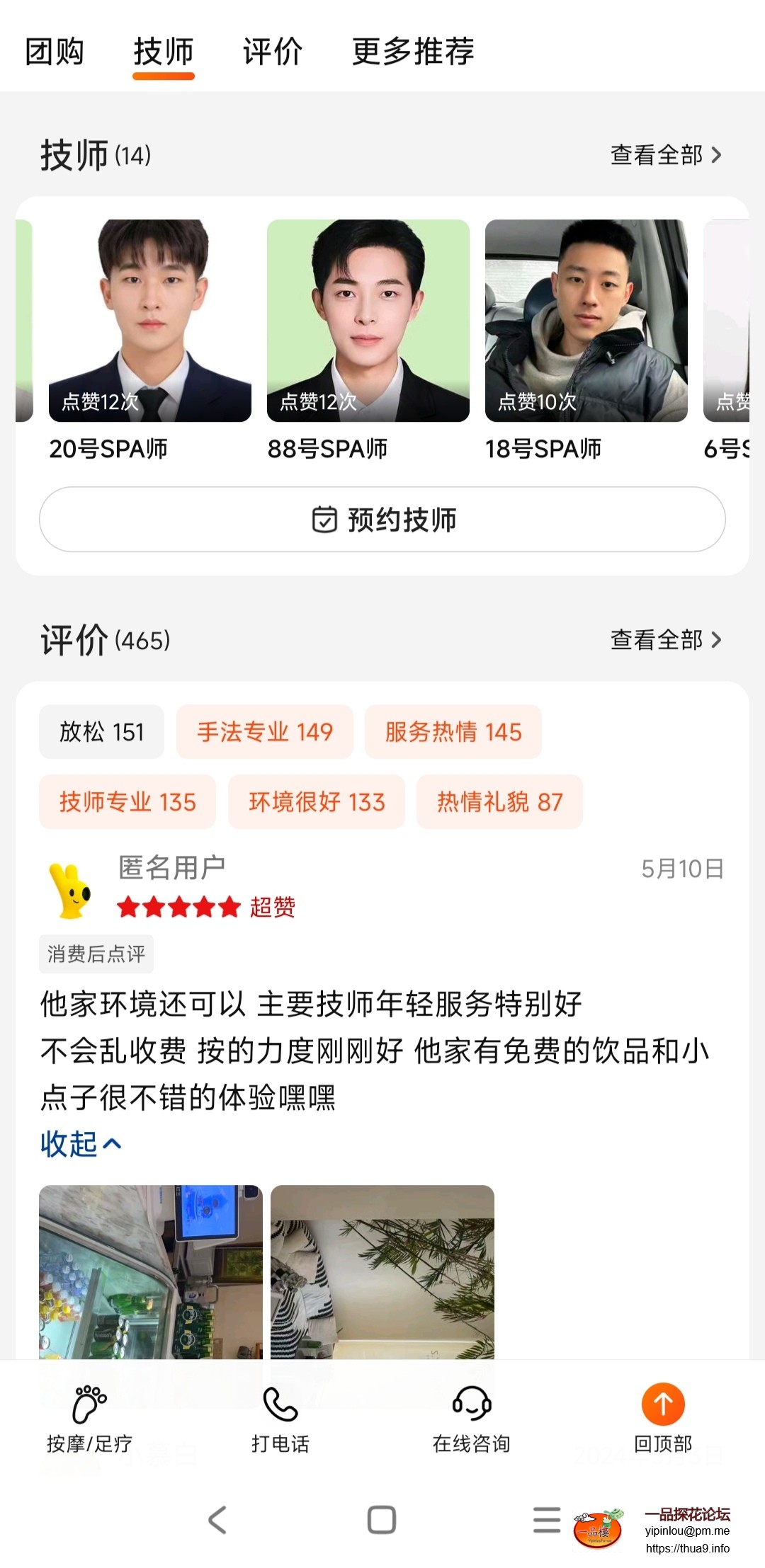The height and width of the screenshot is (1568, 765).
Task: Filter reviews by 放松 151
Action: tap(101, 732)
